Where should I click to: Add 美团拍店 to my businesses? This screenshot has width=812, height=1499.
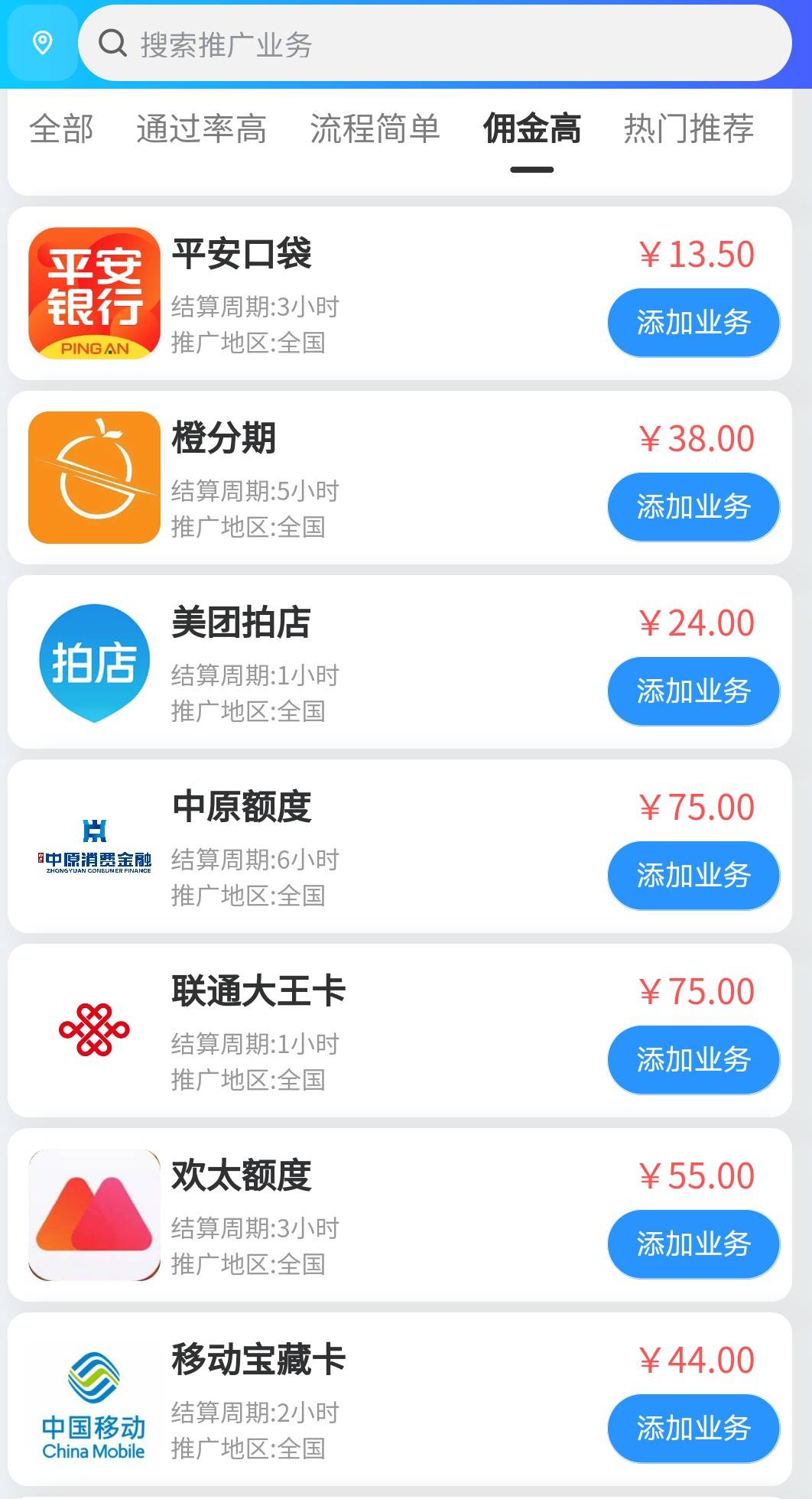[x=693, y=691]
